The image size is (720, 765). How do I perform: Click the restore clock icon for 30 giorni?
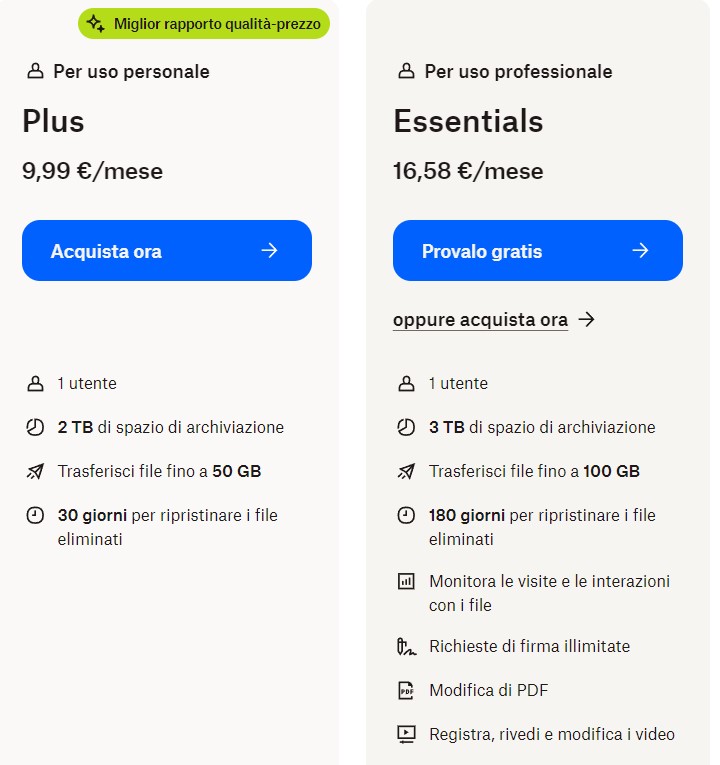[x=33, y=516]
